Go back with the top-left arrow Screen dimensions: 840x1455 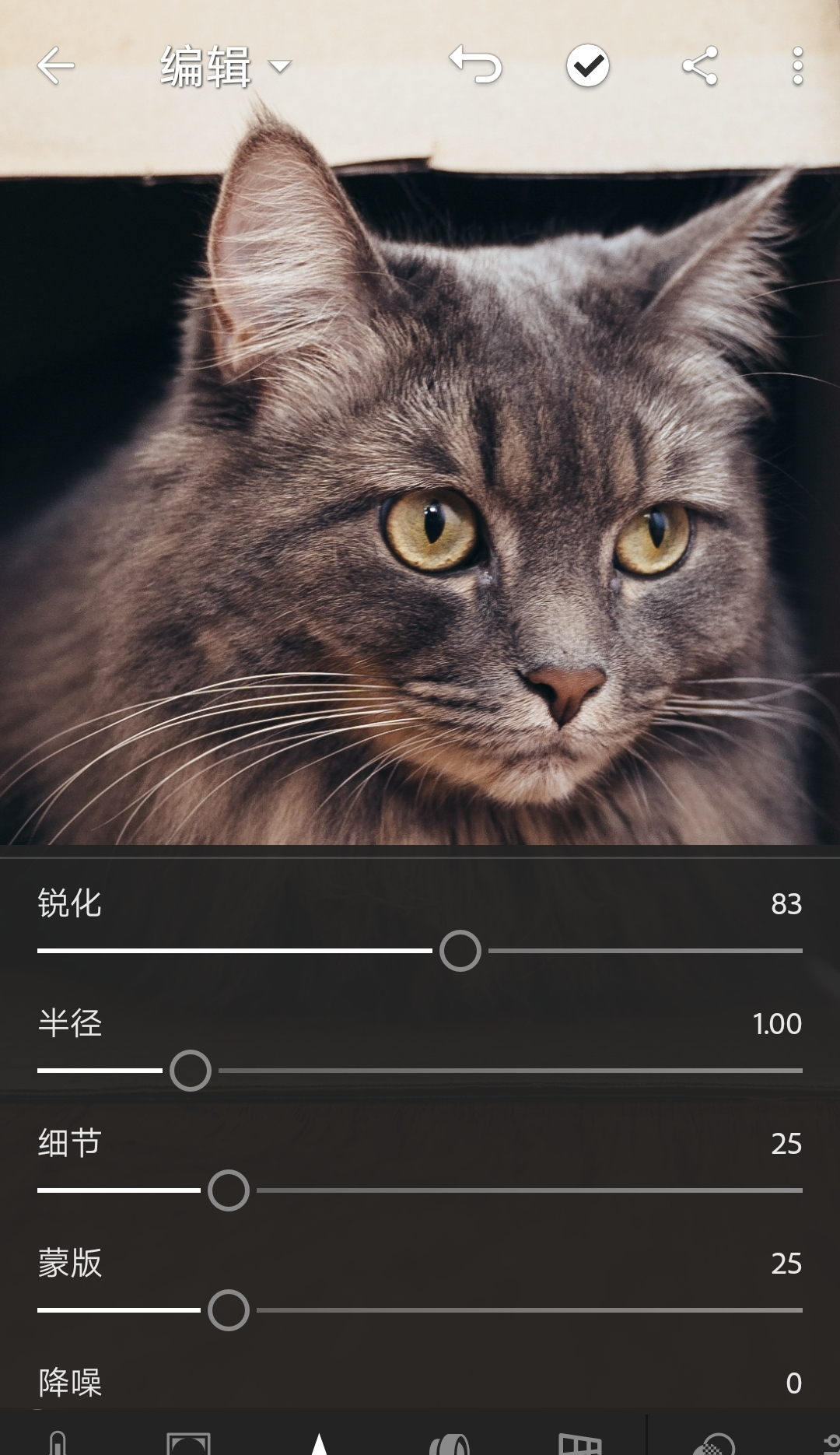click(x=56, y=65)
